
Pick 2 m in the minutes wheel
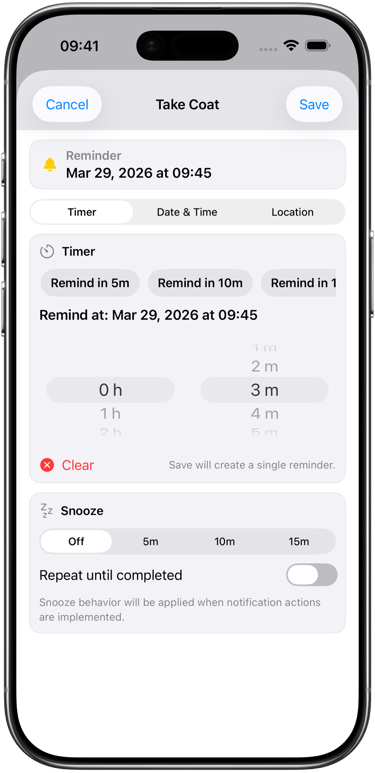265,366
